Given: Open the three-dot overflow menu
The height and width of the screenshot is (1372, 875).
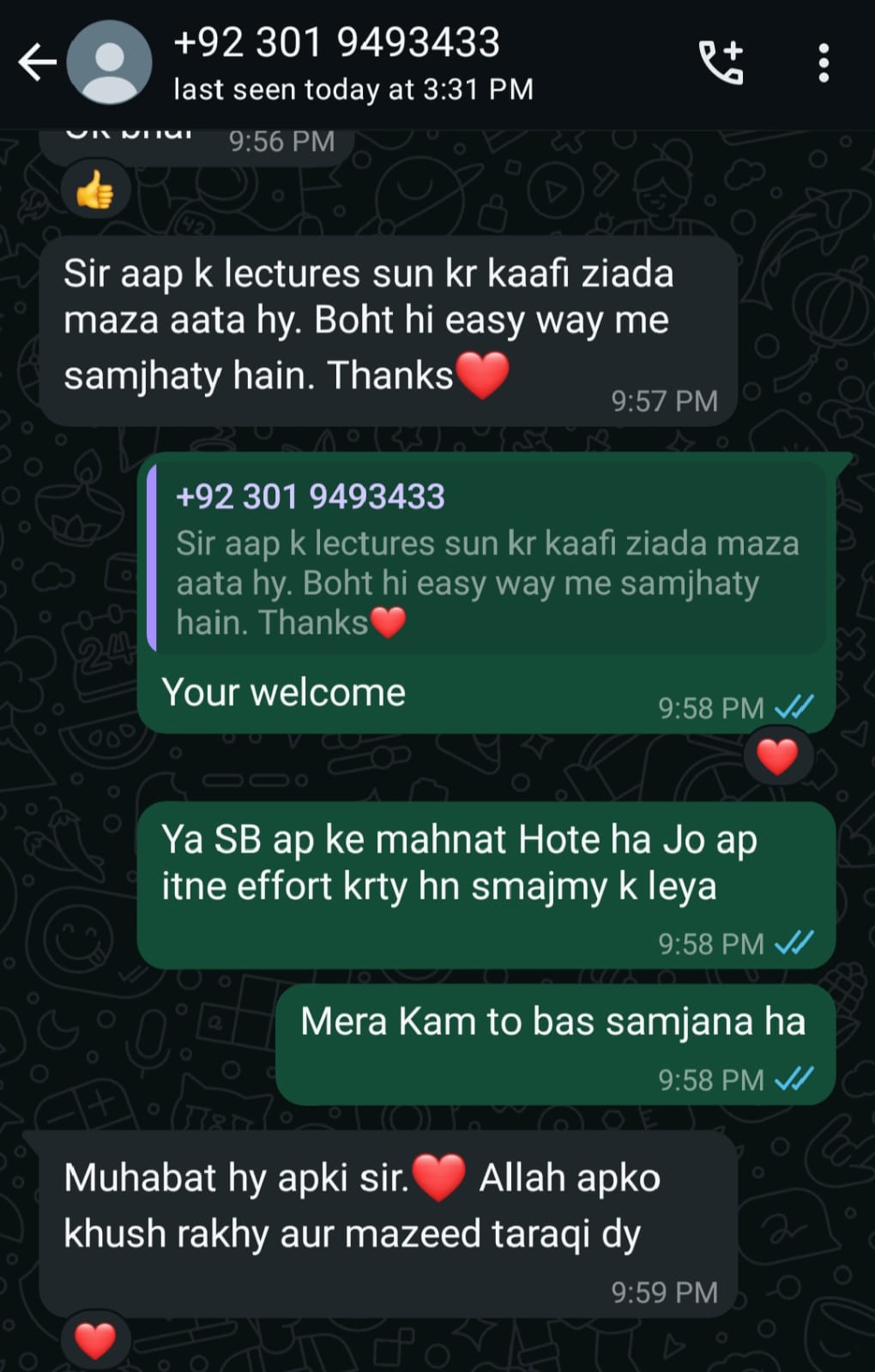Looking at the screenshot, I should pyautogui.click(x=824, y=63).
